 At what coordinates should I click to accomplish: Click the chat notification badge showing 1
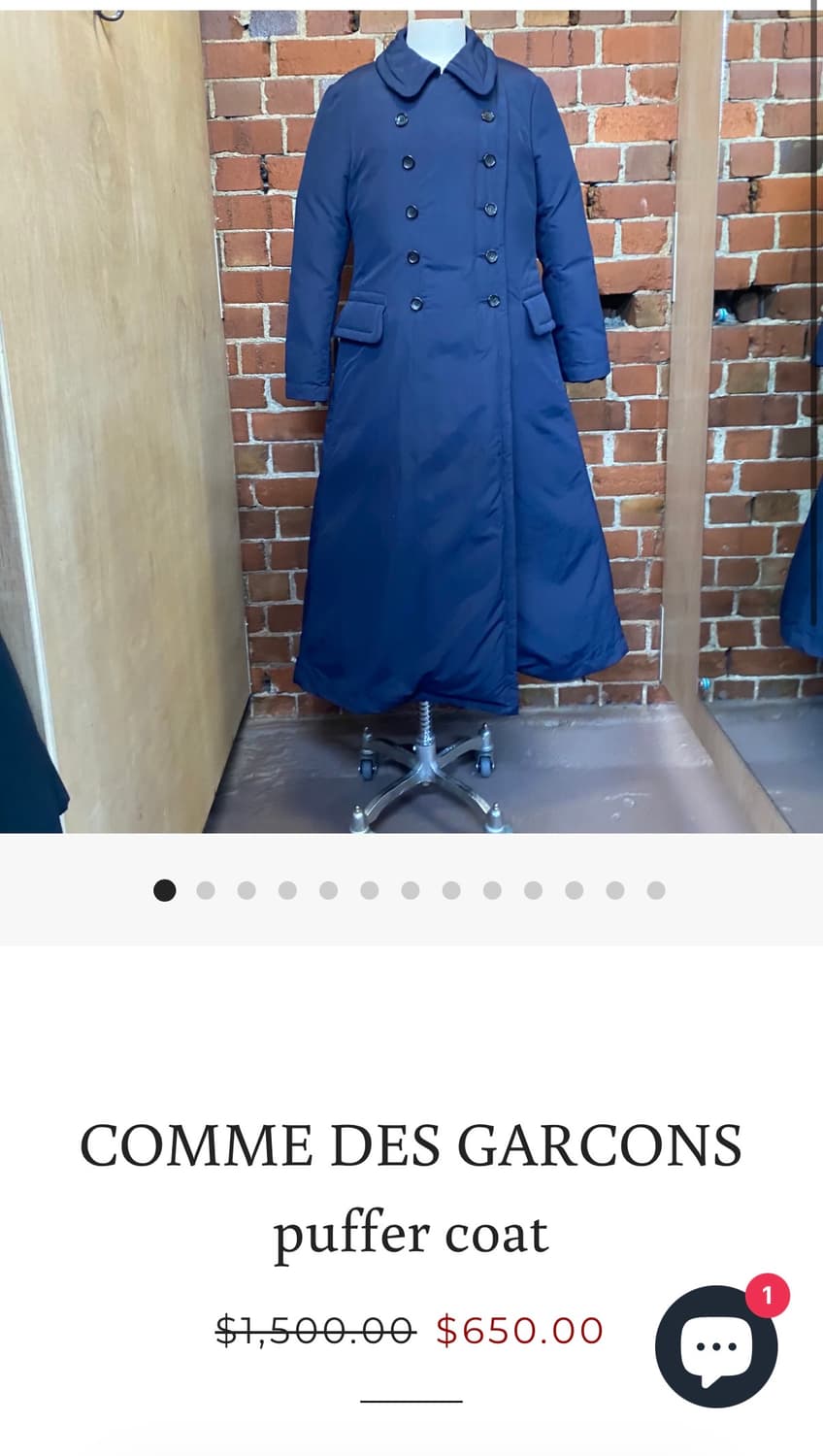(768, 1294)
